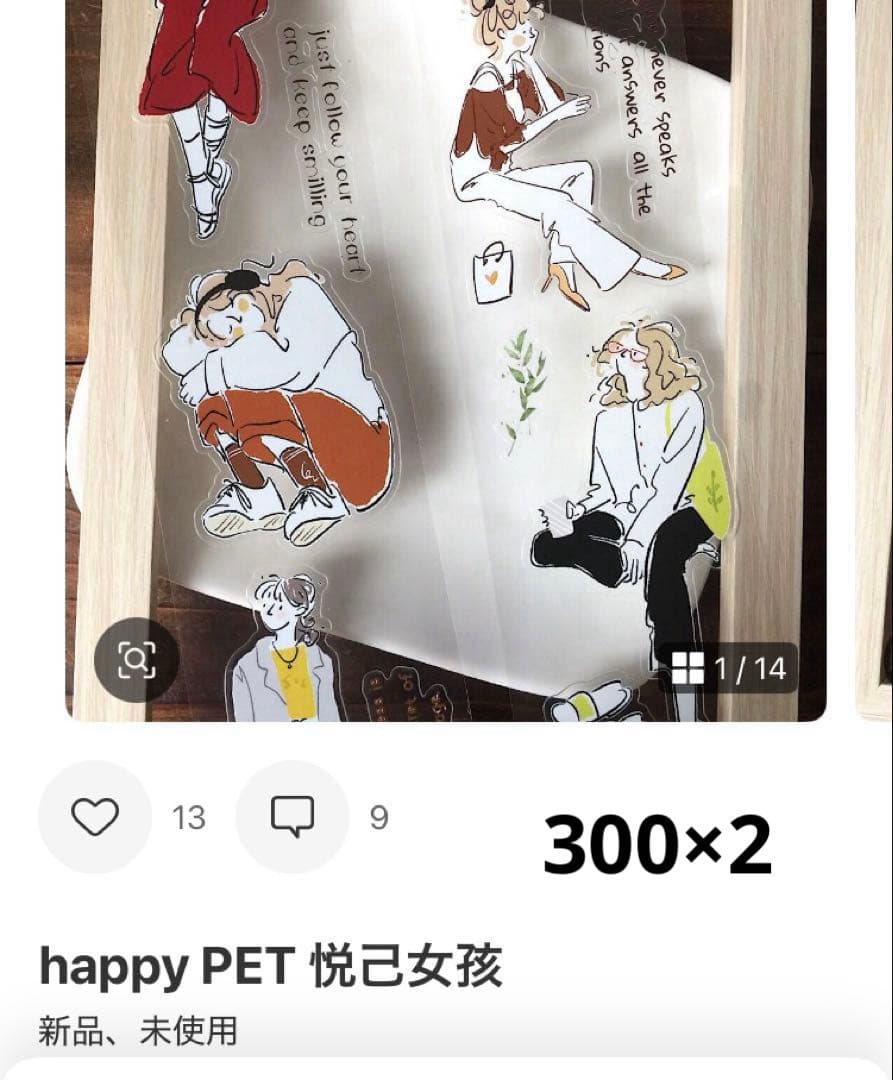Screen dimensions: 893x1080
Task: Like this happy PET listing
Action: pos(95,817)
